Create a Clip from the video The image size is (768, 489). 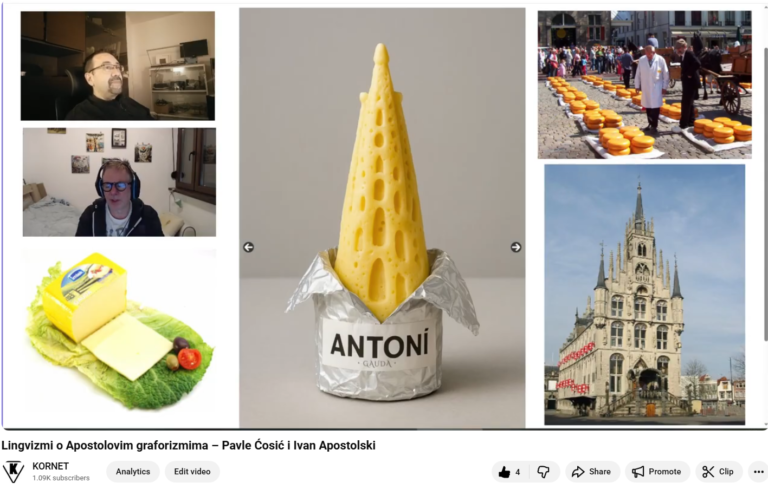coord(718,471)
